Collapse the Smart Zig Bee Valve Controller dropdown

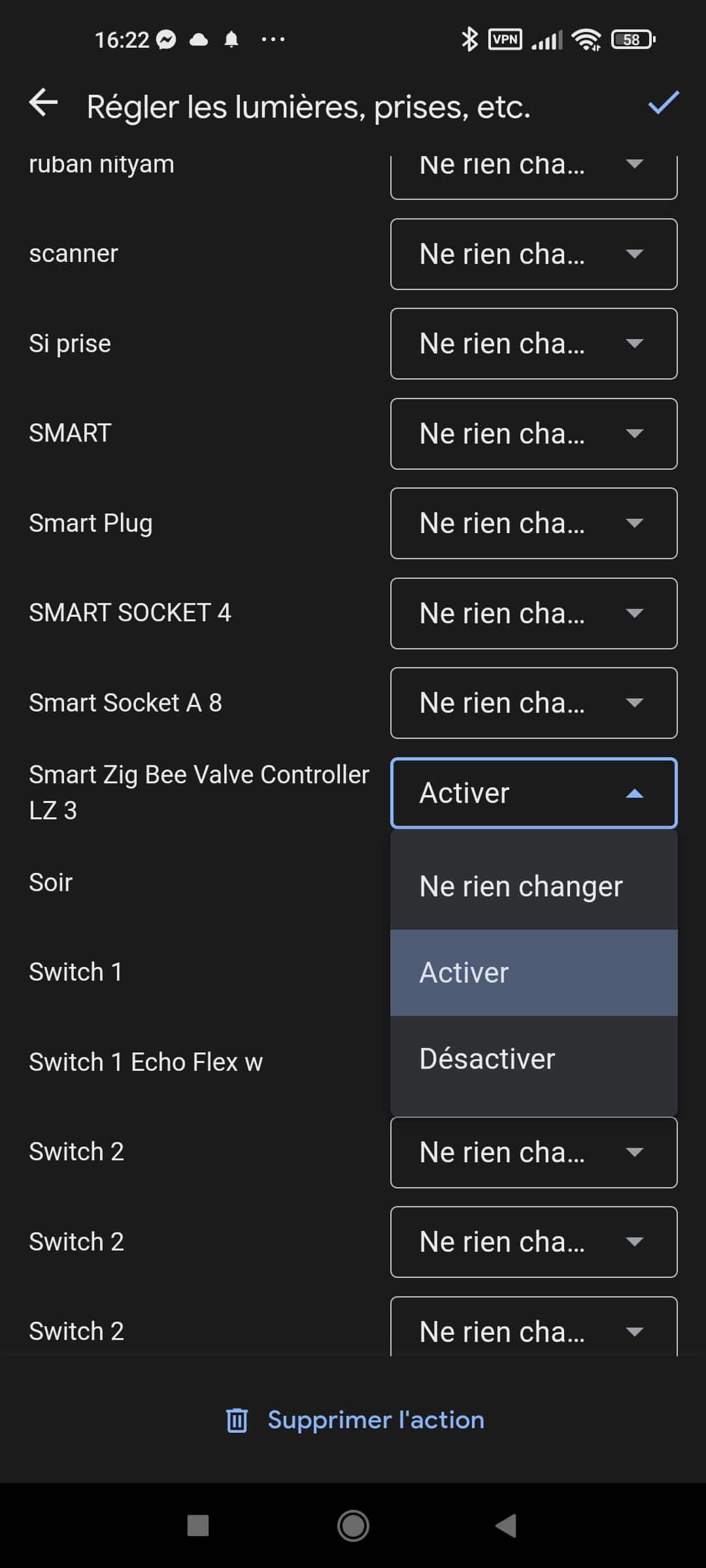533,793
